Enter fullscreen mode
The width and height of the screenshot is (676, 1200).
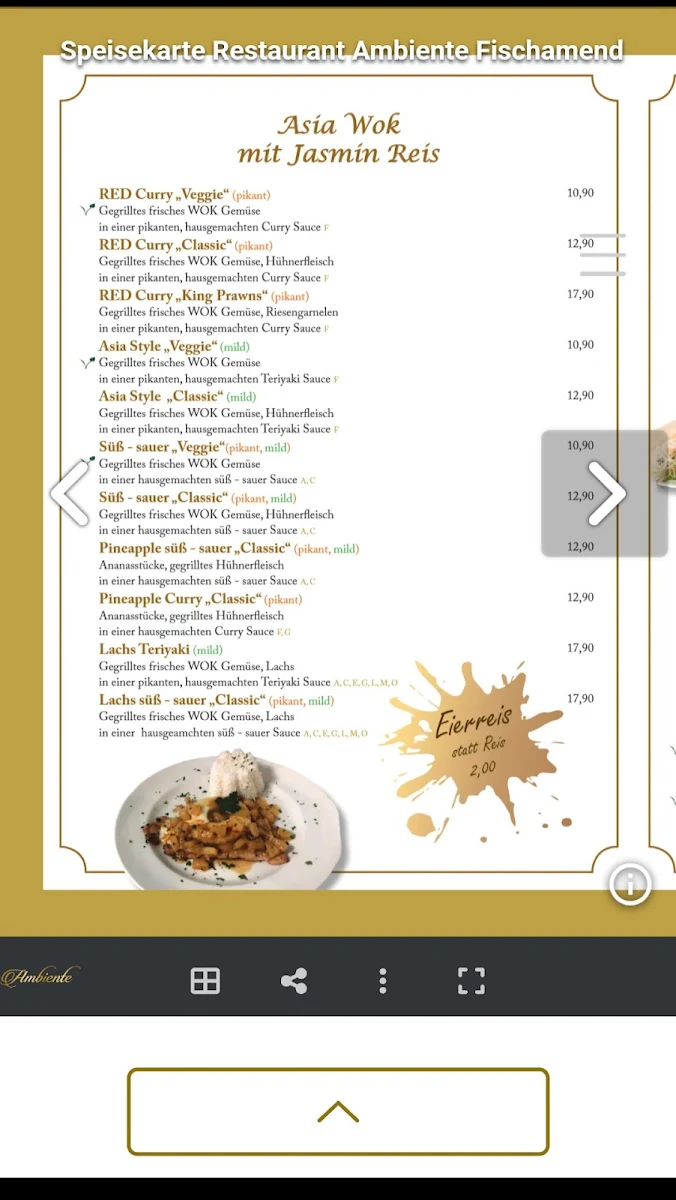tap(471, 981)
